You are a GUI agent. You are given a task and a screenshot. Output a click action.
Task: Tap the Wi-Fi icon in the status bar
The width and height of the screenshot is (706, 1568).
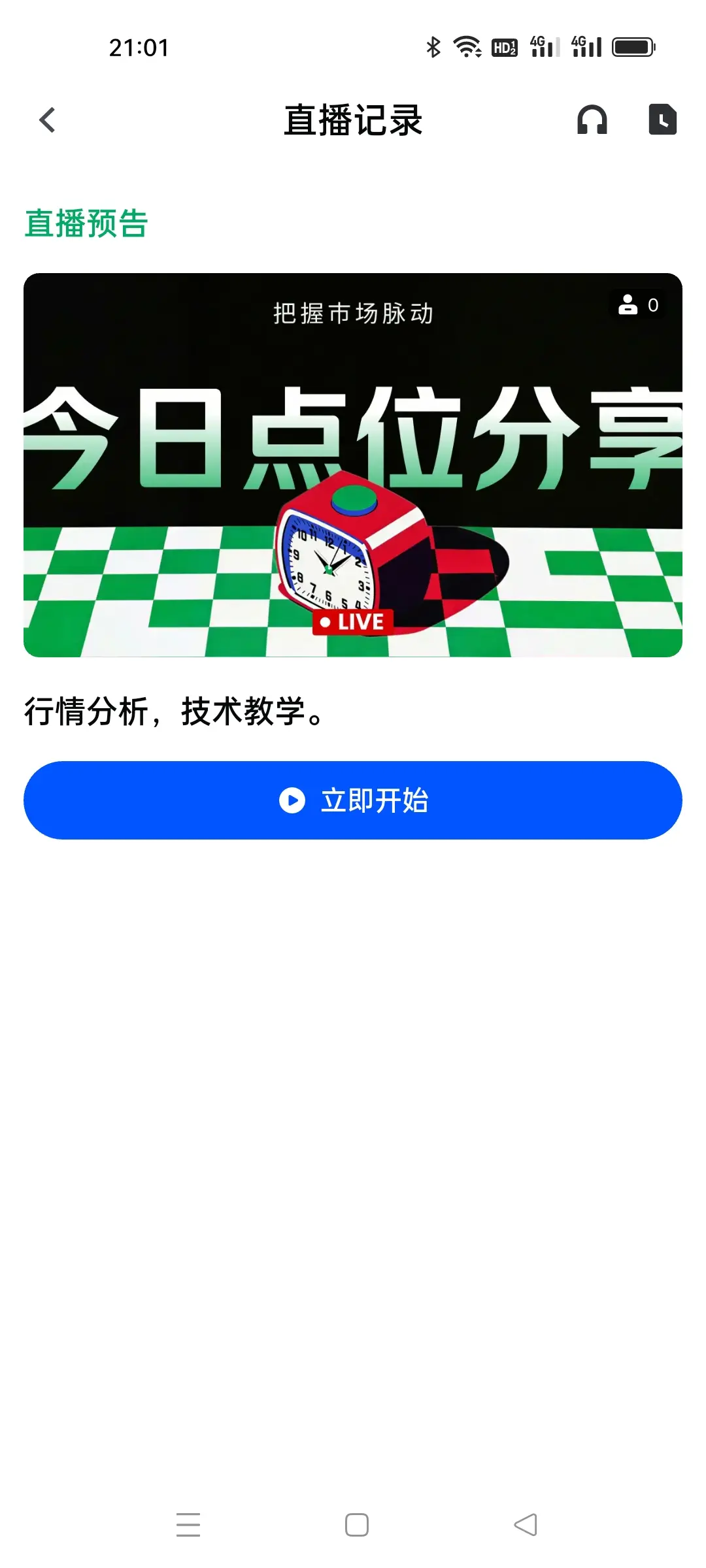465,47
